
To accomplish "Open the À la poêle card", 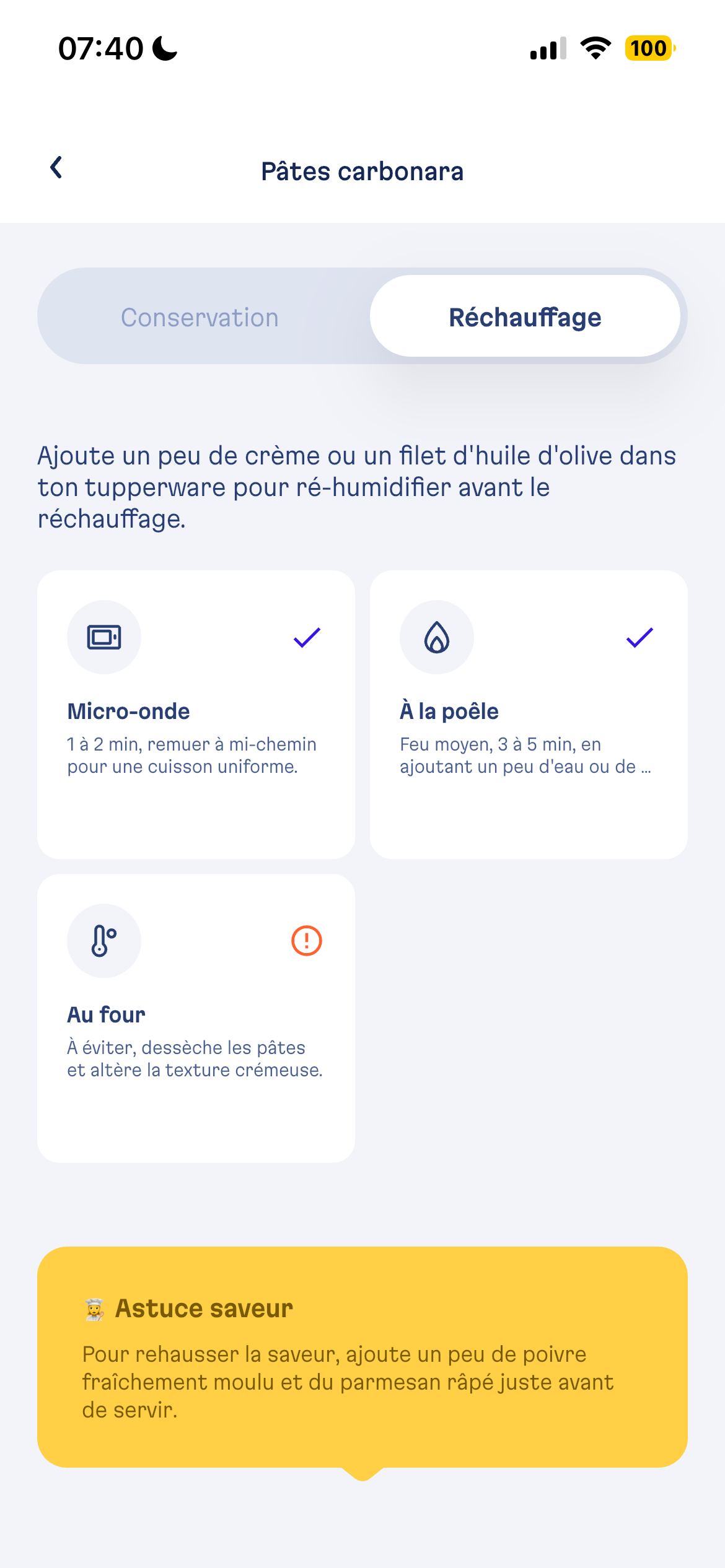I will pos(528,714).
